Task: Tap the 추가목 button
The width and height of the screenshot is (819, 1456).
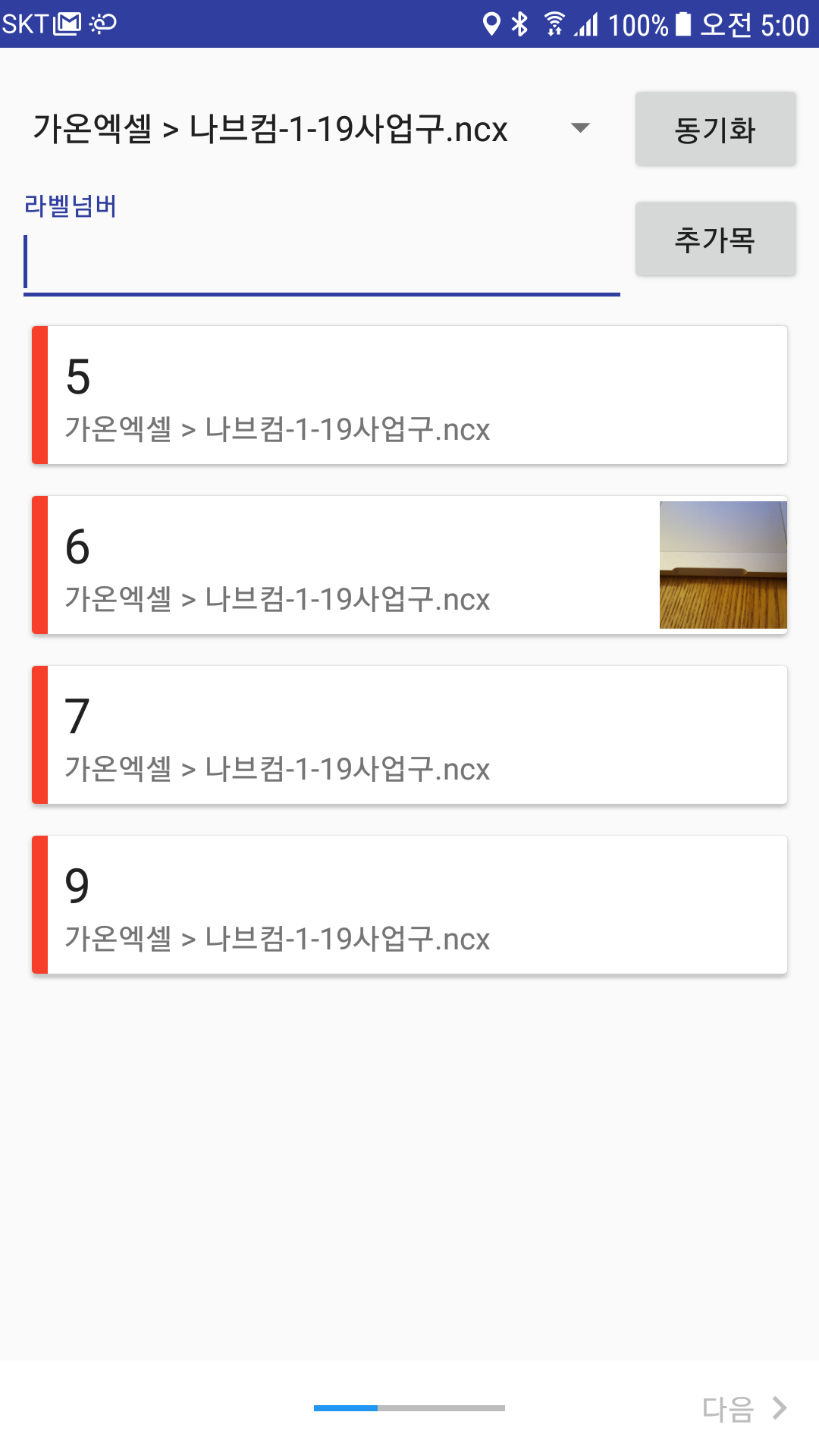Action: click(715, 239)
